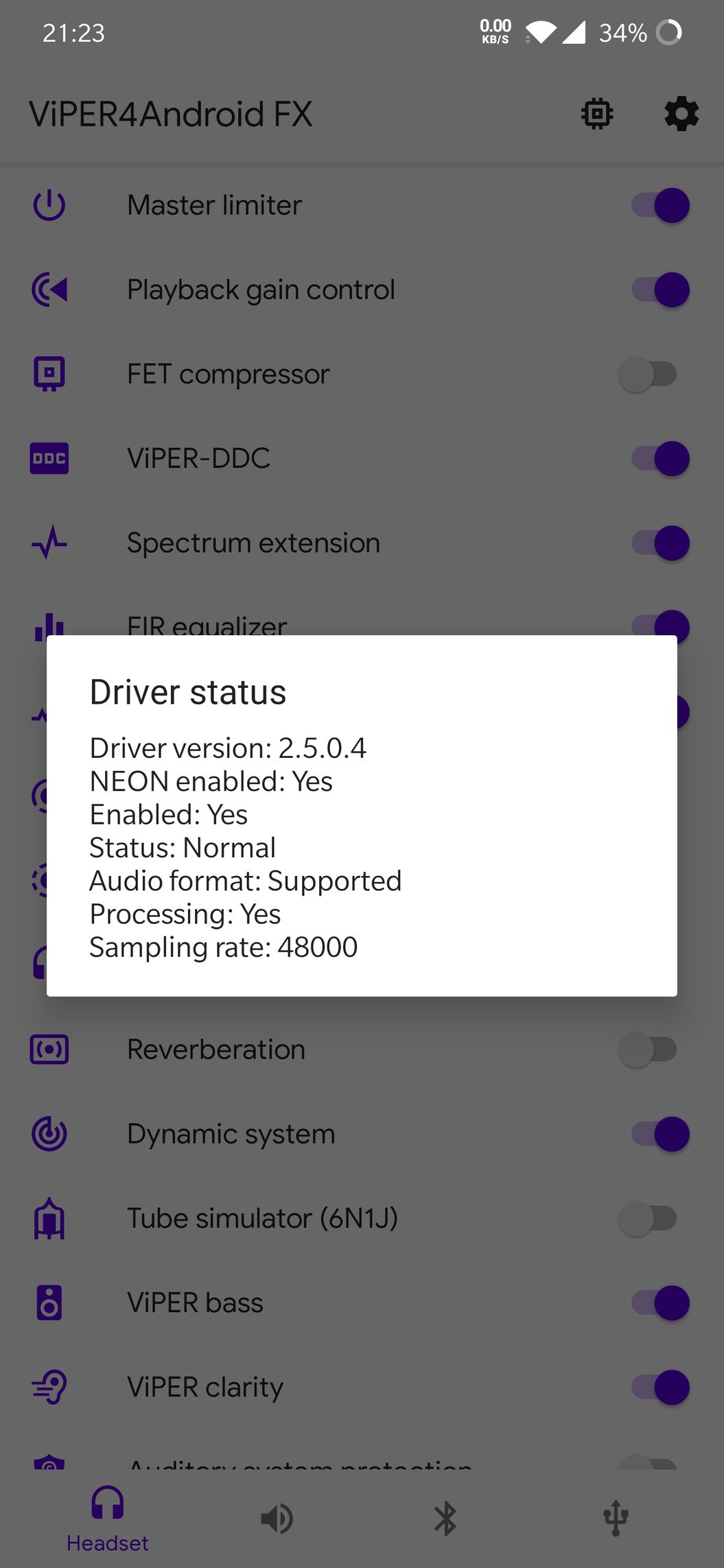Disable ViPER bass
724x1568 pixels.
pyautogui.click(x=660, y=1303)
